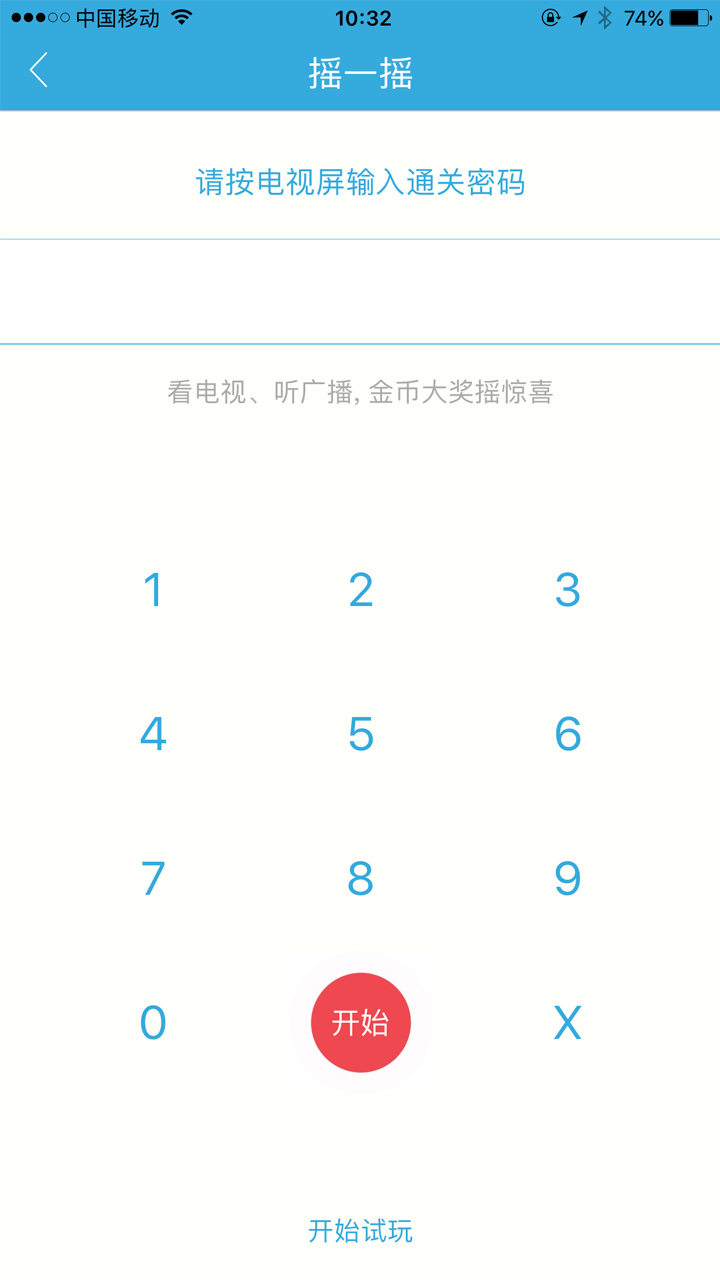Viewport: 720px width, 1280px height.
Task: Tap the X delete key on the keypad
Action: (567, 1022)
